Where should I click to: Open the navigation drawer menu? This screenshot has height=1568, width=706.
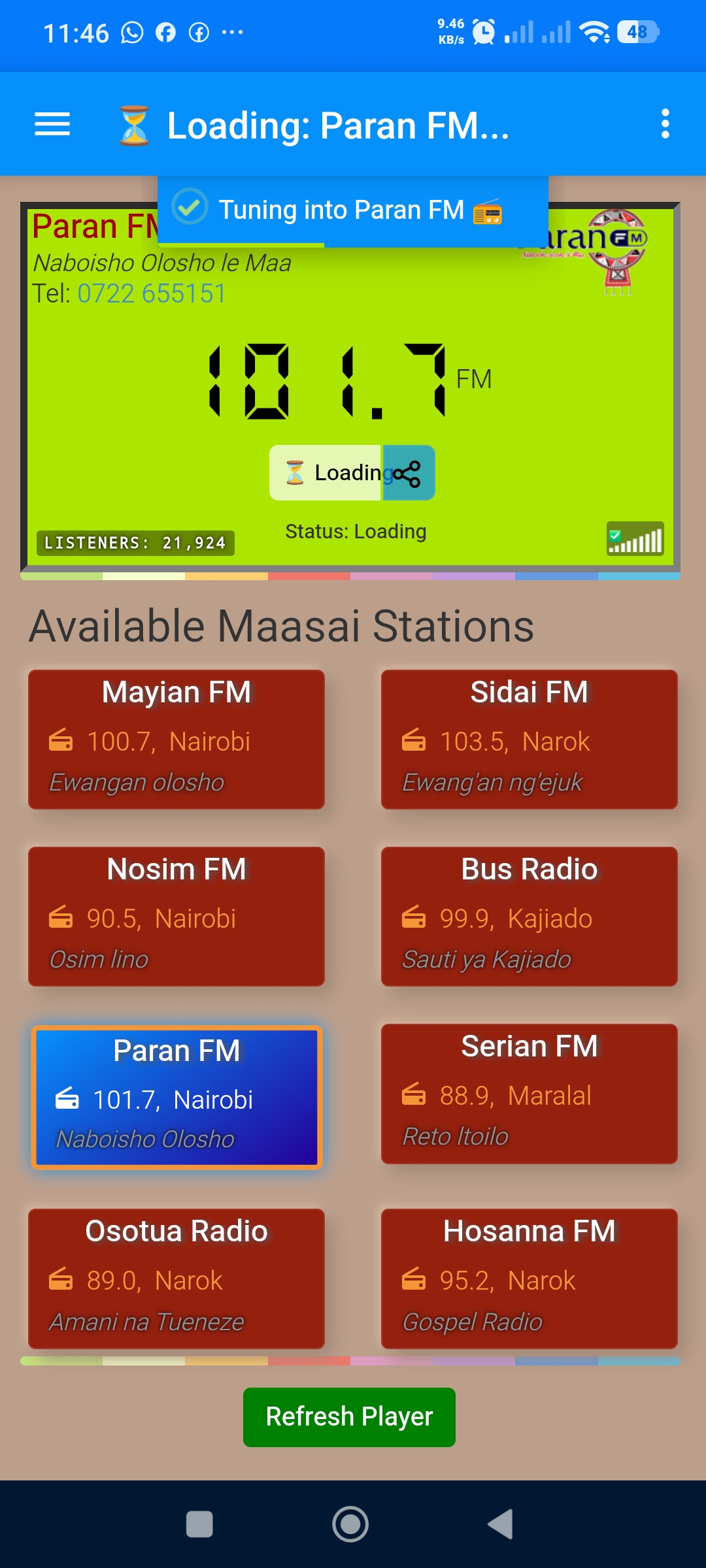51,124
